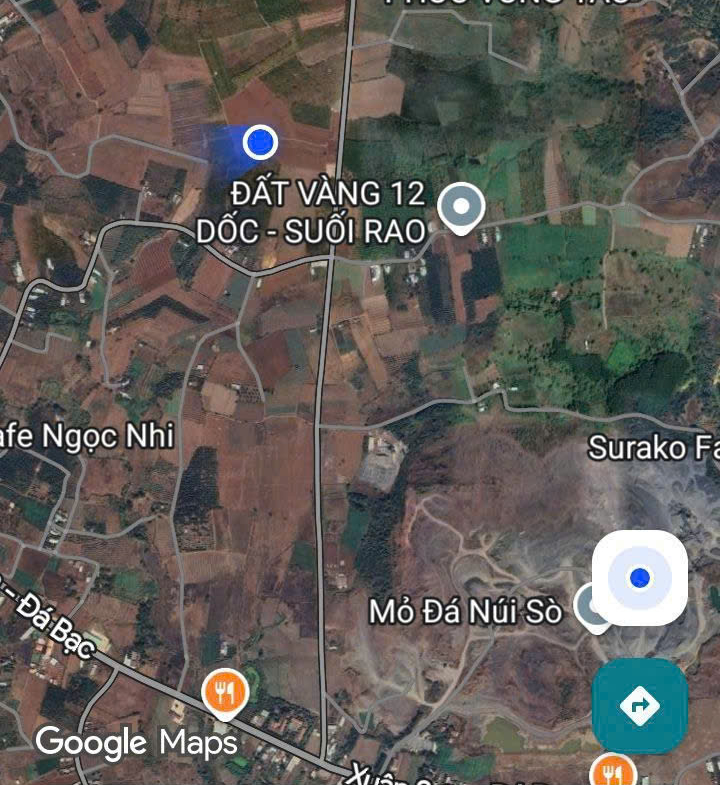The width and height of the screenshot is (720, 785).
Task: Open the Mỏ Đá Núi Sò place marker
Action: (x=593, y=608)
